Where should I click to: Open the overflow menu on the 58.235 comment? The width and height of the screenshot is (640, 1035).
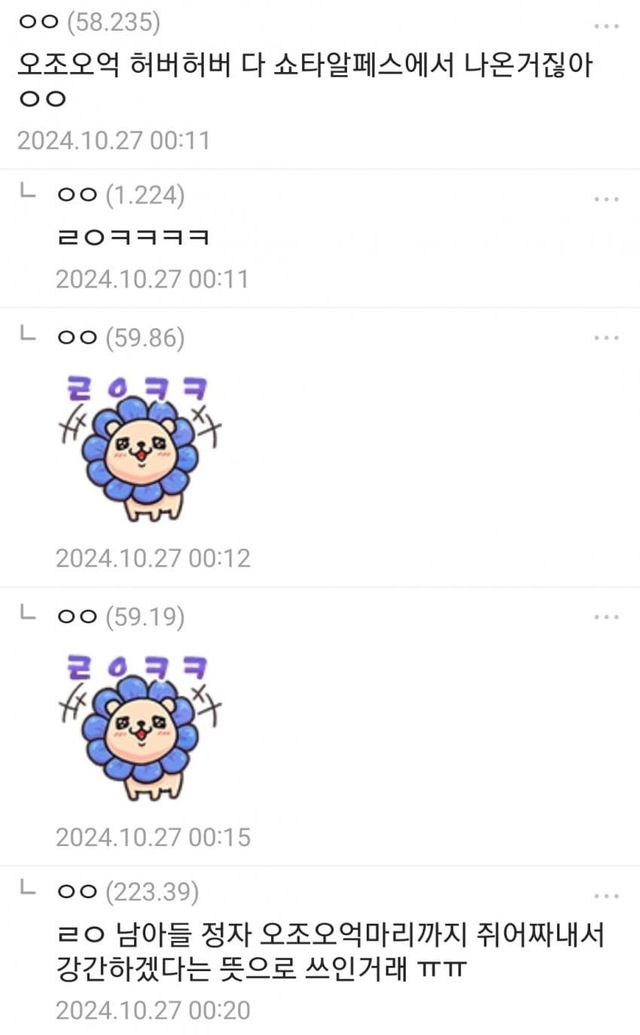[606, 26]
